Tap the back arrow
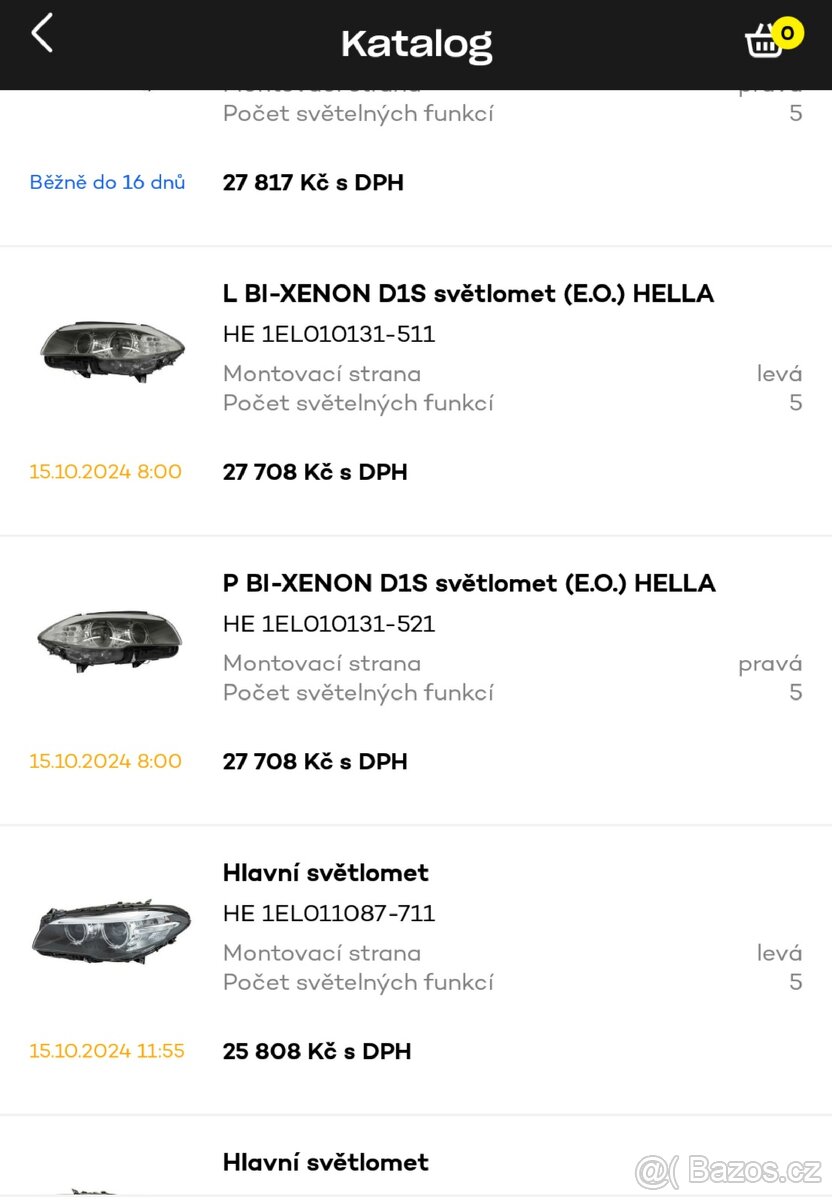This screenshot has width=832, height=1200. 40,33
